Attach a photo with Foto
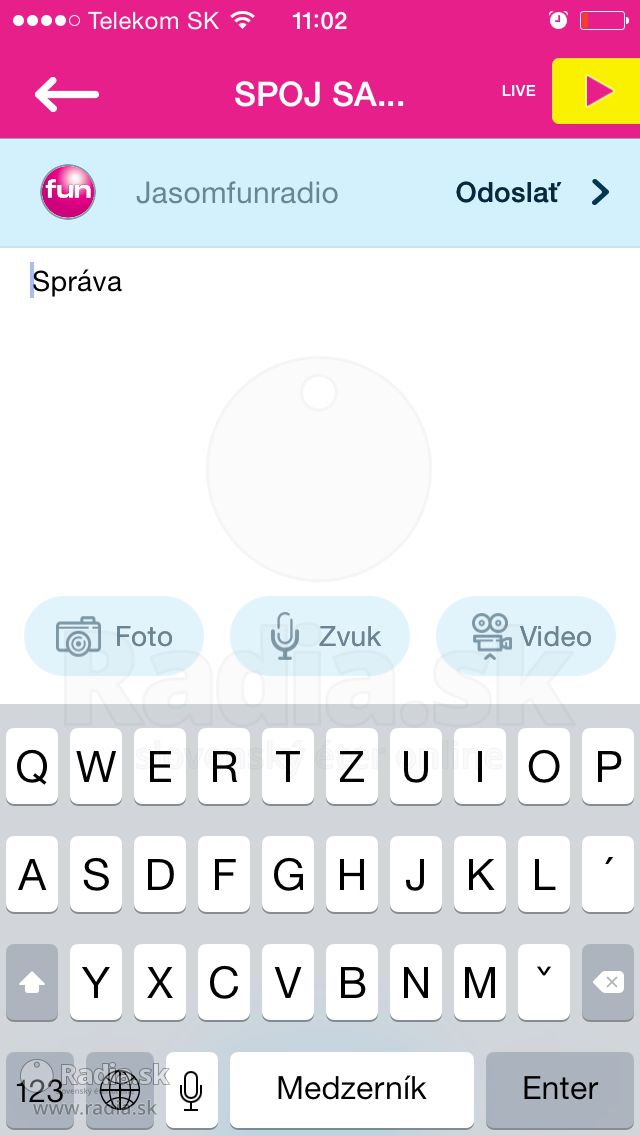 pos(114,636)
